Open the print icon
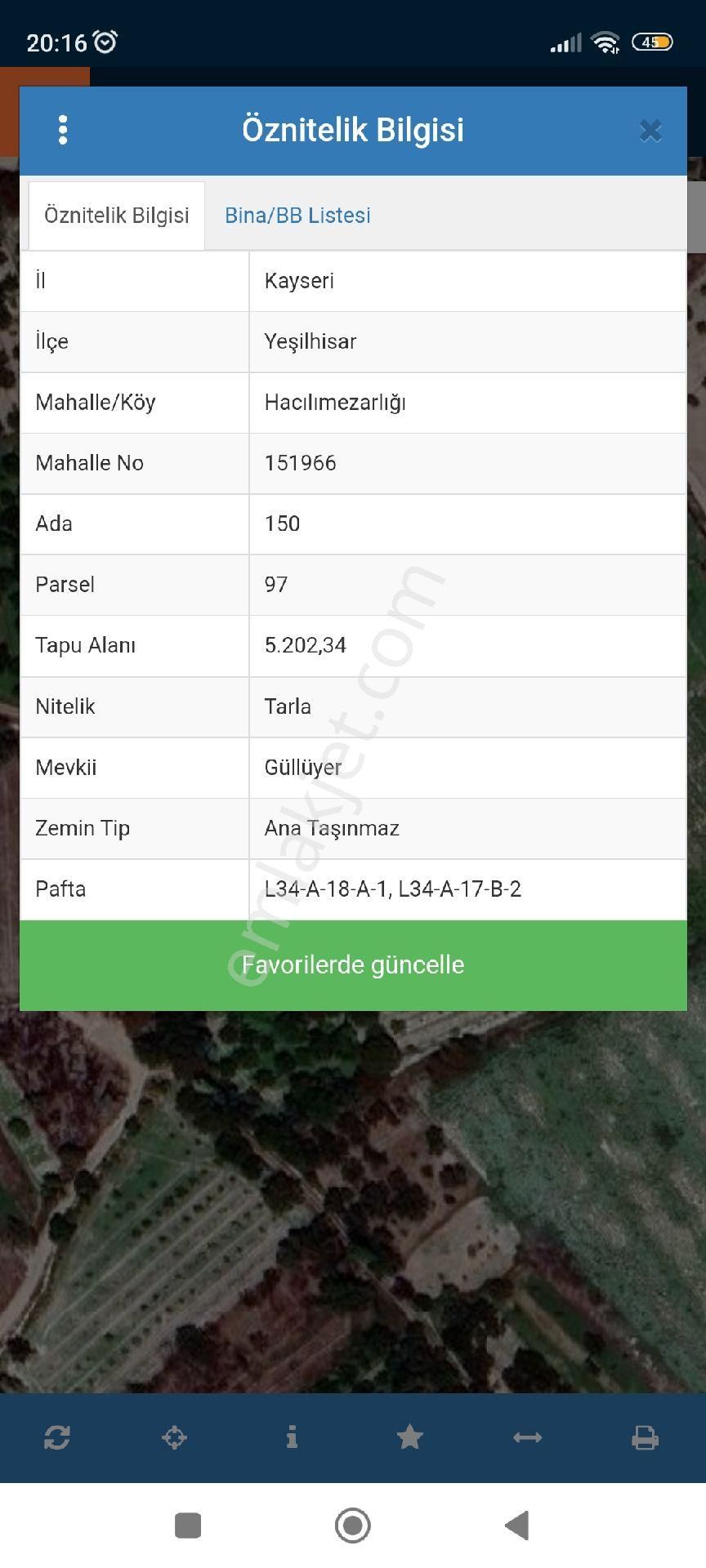706x1568 pixels. coord(646,1437)
